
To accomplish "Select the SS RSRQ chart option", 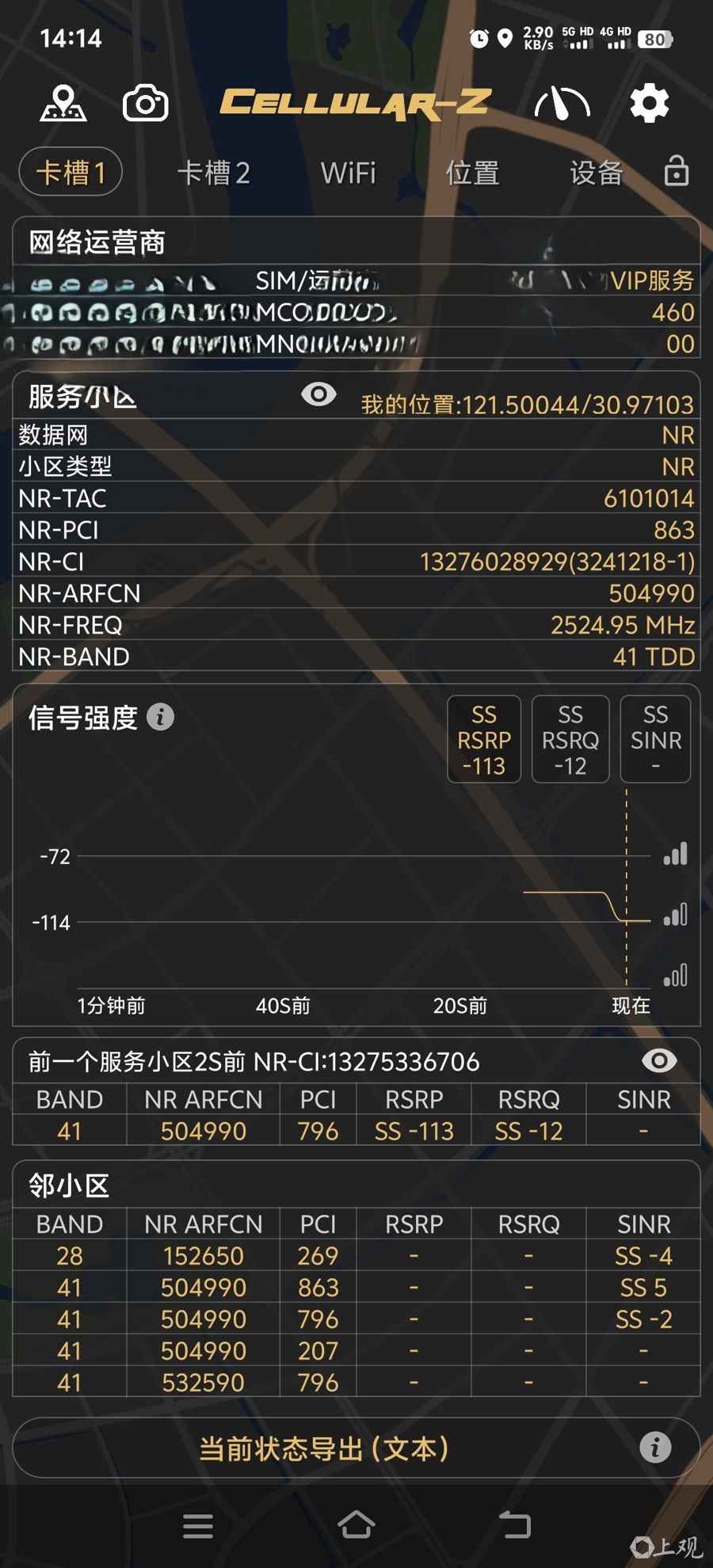I will pos(570,740).
